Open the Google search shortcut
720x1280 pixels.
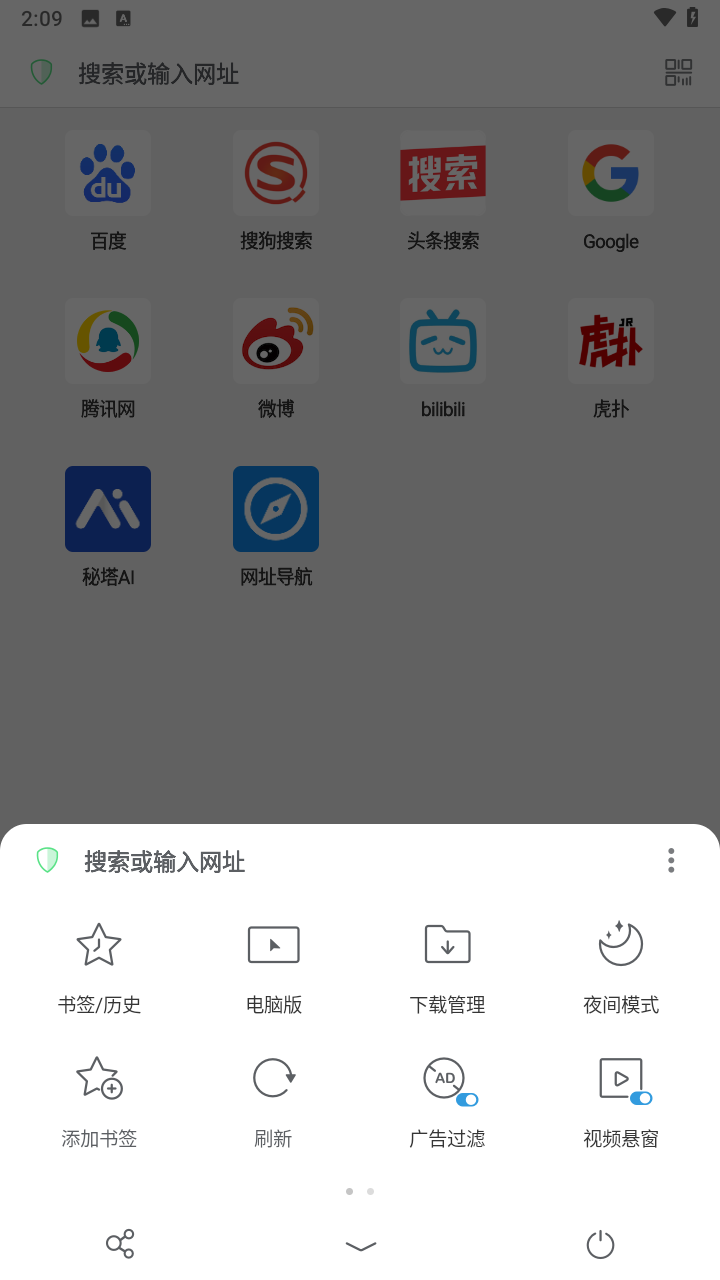tap(610, 172)
